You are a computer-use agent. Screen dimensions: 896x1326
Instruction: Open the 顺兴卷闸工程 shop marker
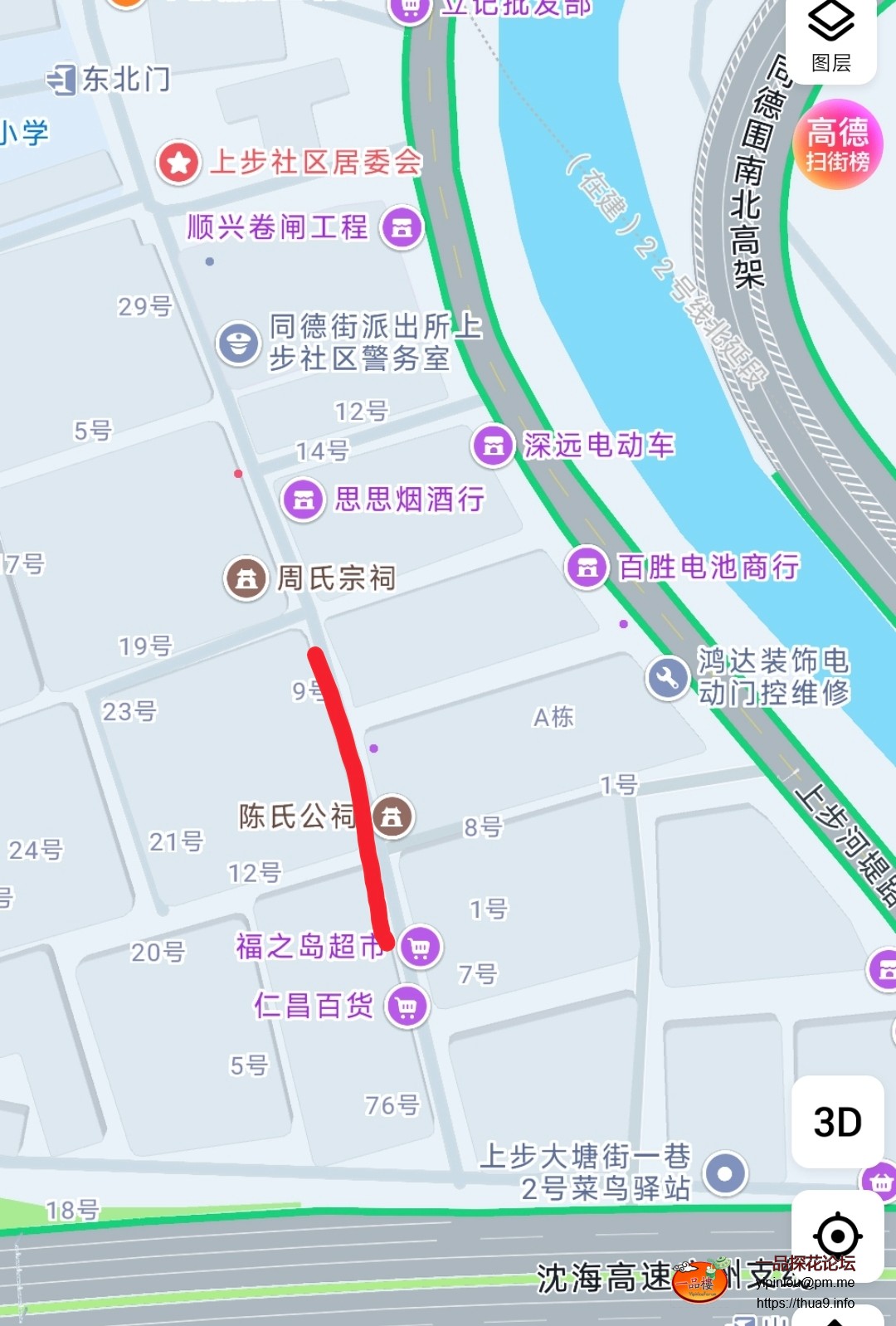tap(402, 227)
